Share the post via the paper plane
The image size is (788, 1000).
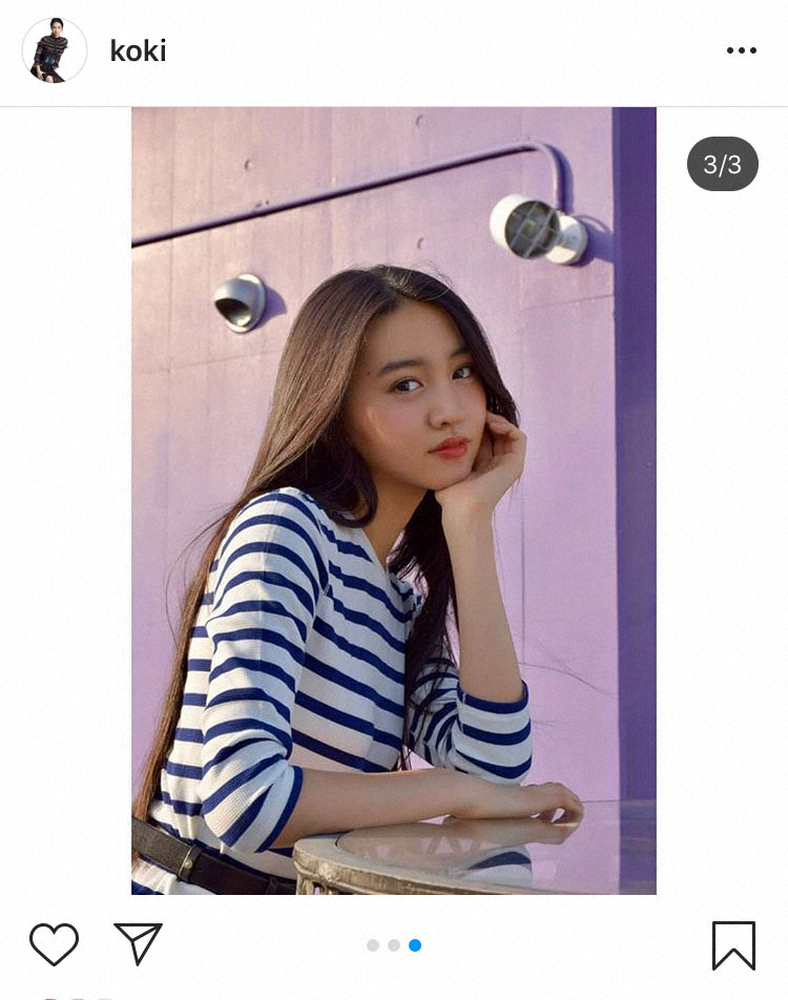click(138, 944)
